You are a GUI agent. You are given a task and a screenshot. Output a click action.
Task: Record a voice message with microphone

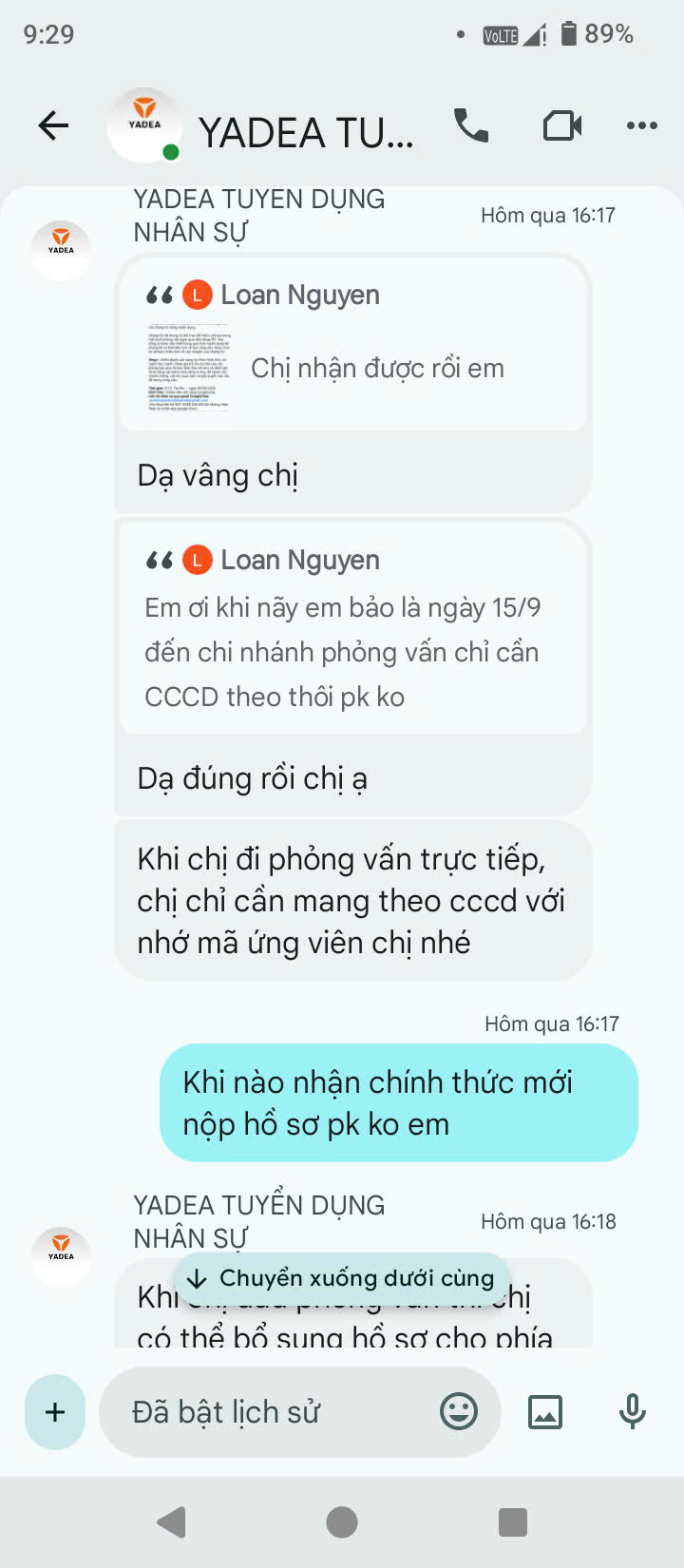[632, 1412]
